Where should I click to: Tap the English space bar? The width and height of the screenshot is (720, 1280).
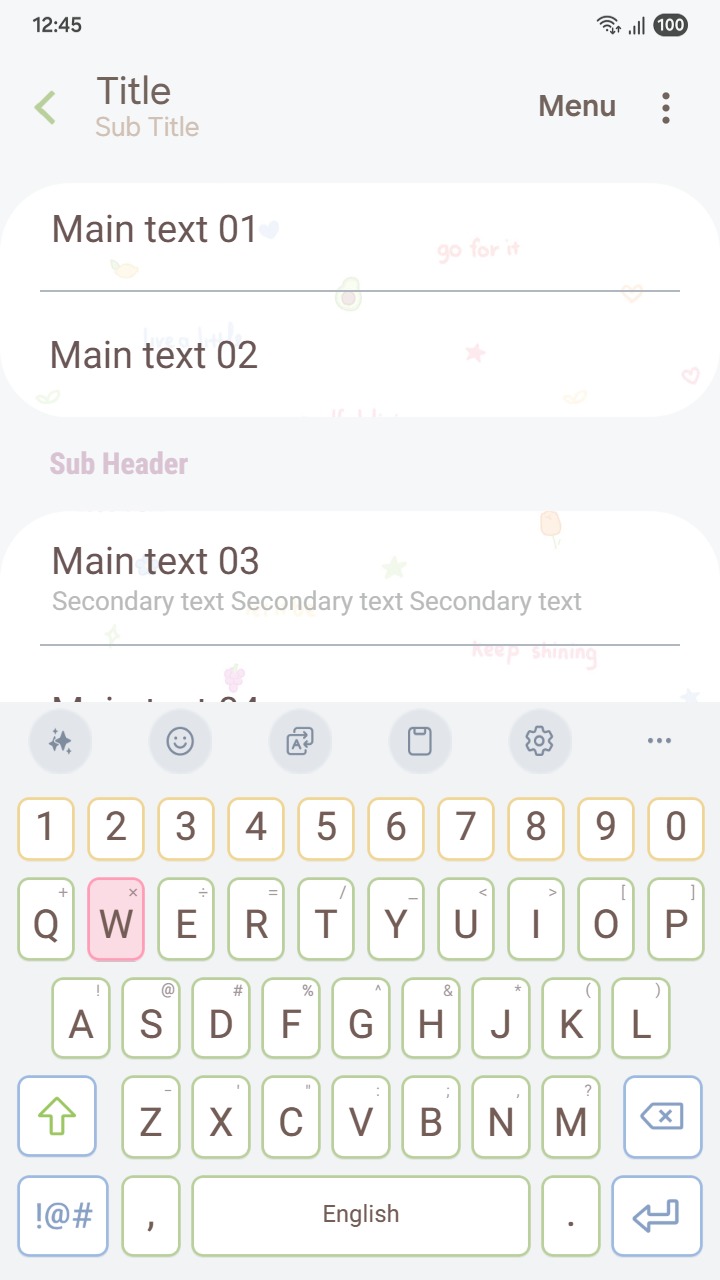[360, 1215]
